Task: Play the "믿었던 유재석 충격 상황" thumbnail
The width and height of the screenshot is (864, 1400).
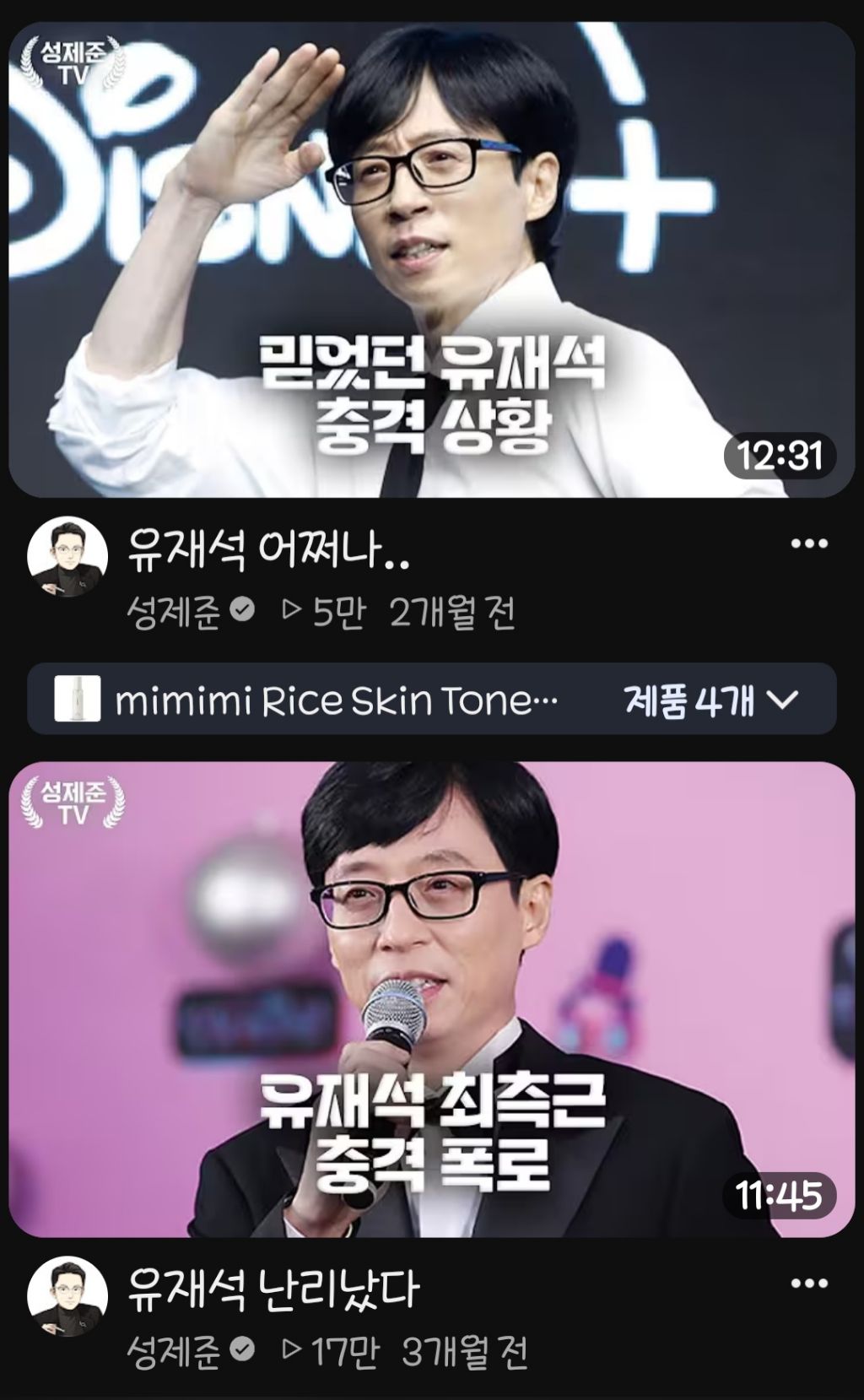Action: tap(432, 253)
